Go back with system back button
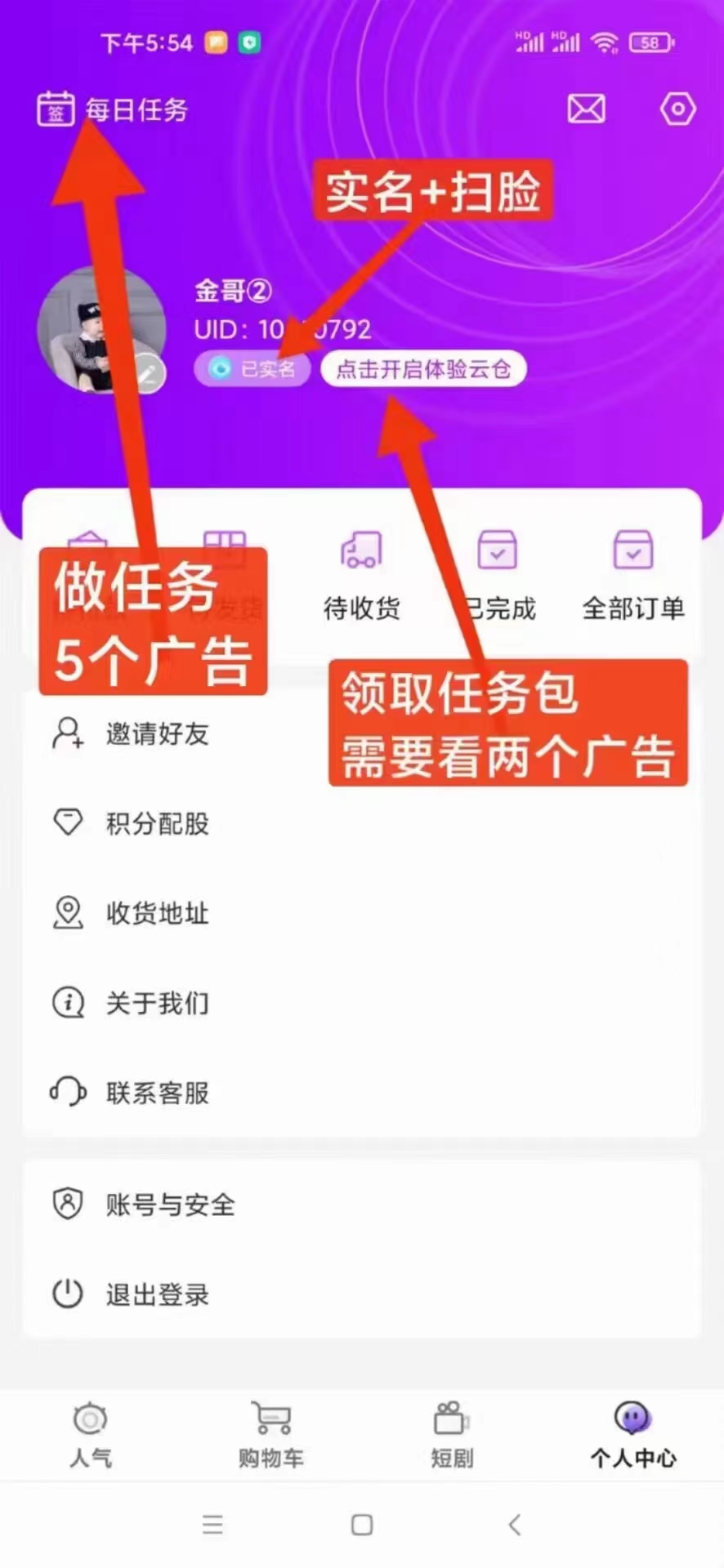Image resolution: width=724 pixels, height=1568 pixels. coord(514,1525)
